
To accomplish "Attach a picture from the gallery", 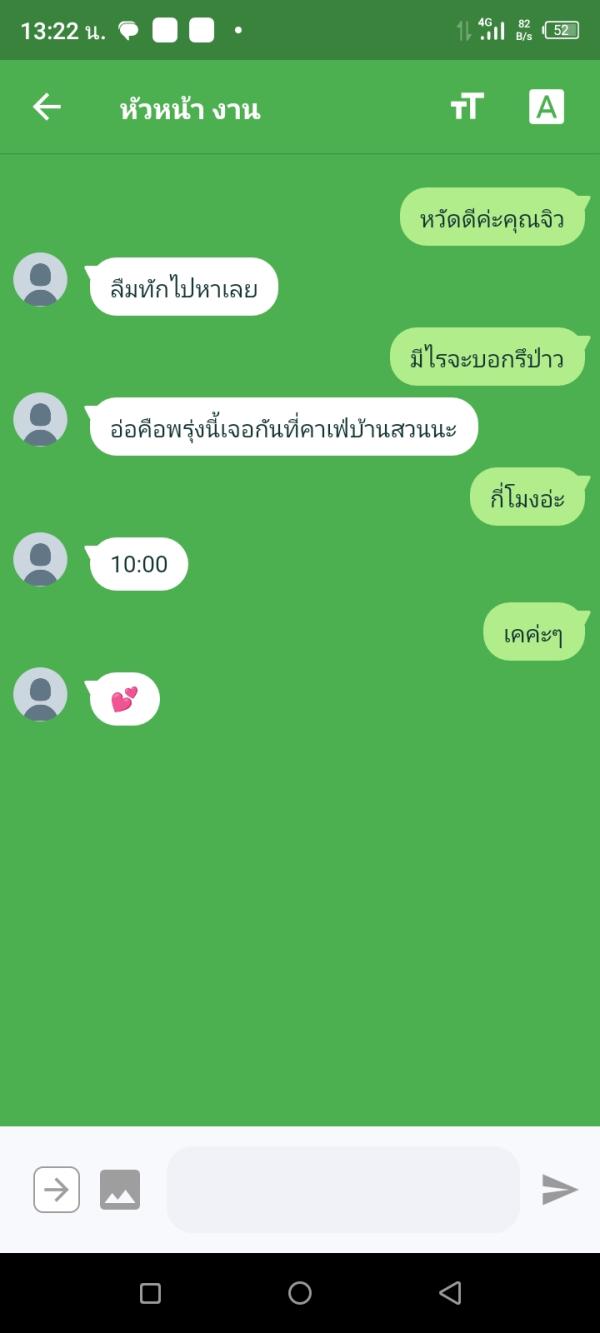I will [120, 1189].
